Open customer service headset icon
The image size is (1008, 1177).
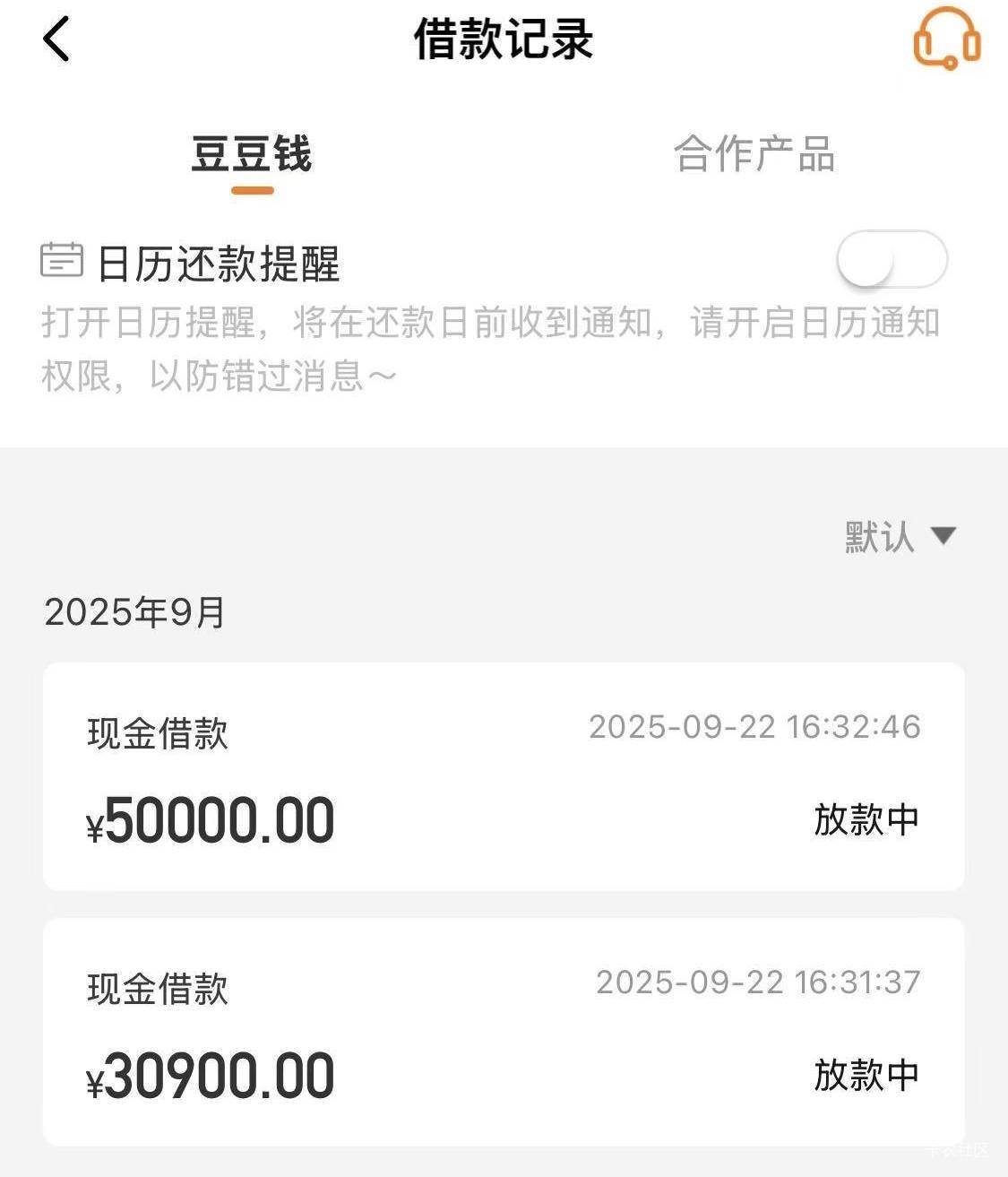(946, 39)
